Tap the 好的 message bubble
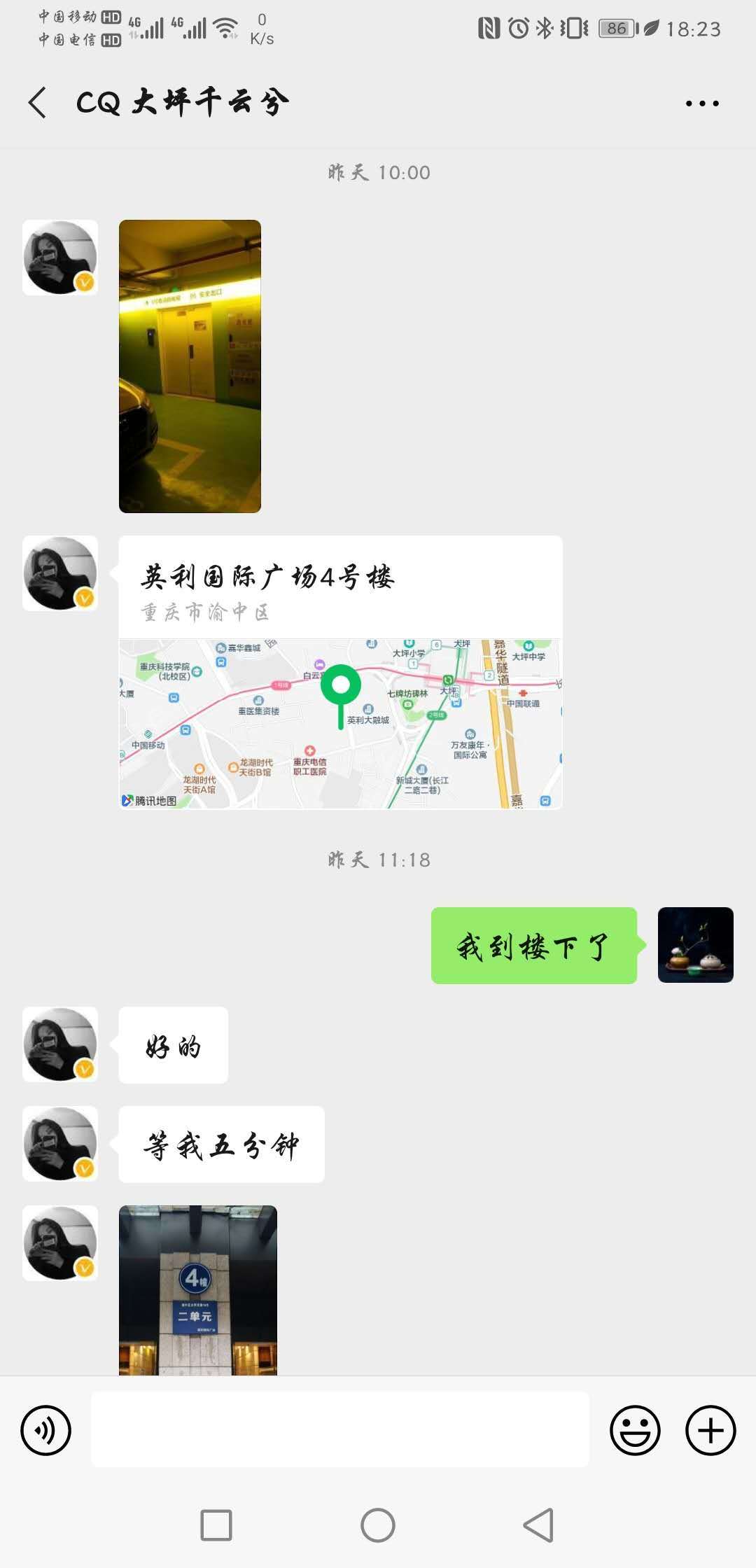The height and width of the screenshot is (1568, 756). click(171, 1045)
